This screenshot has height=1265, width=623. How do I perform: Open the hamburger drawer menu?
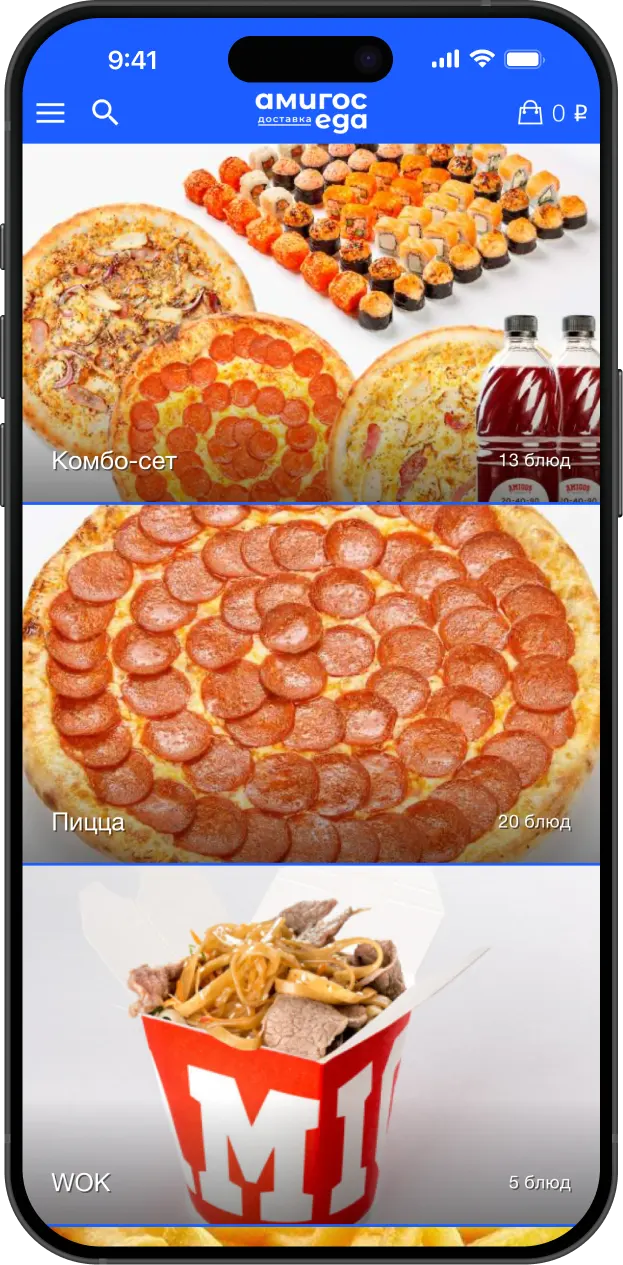(50, 113)
